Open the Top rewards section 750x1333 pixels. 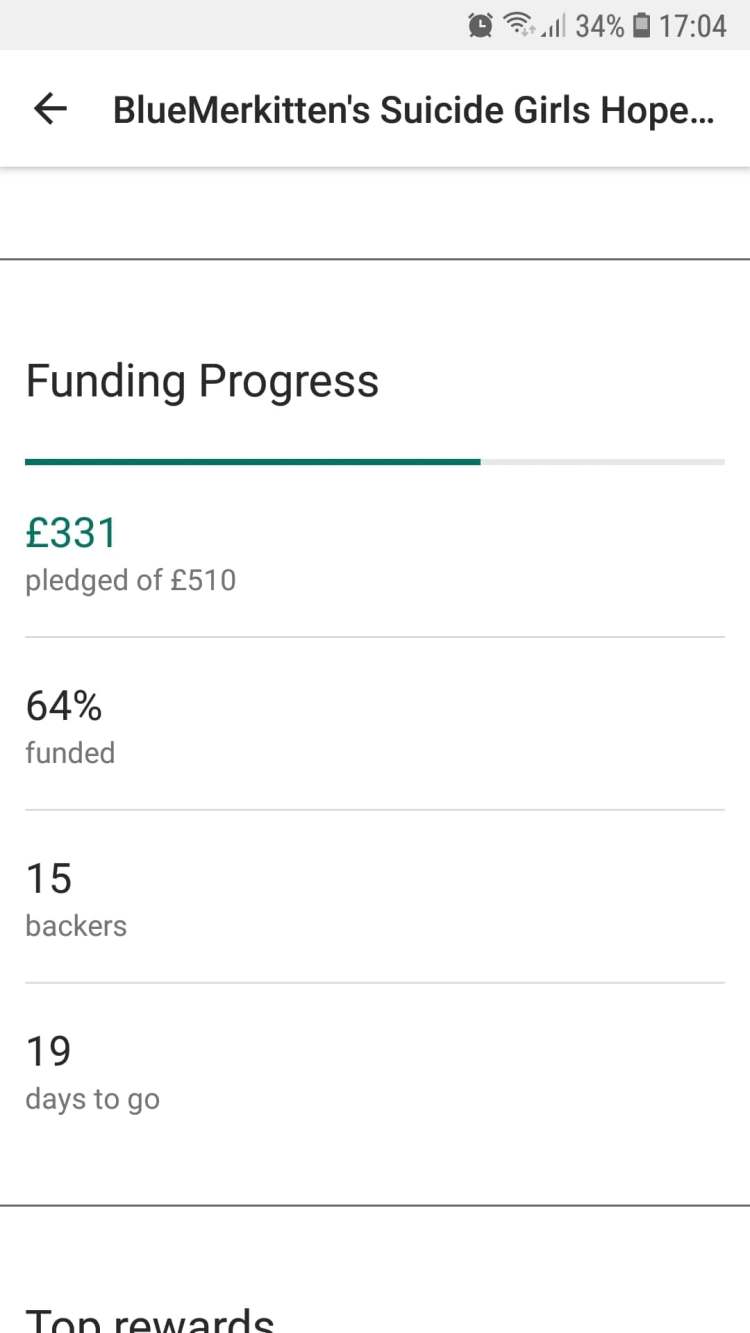(152, 1320)
